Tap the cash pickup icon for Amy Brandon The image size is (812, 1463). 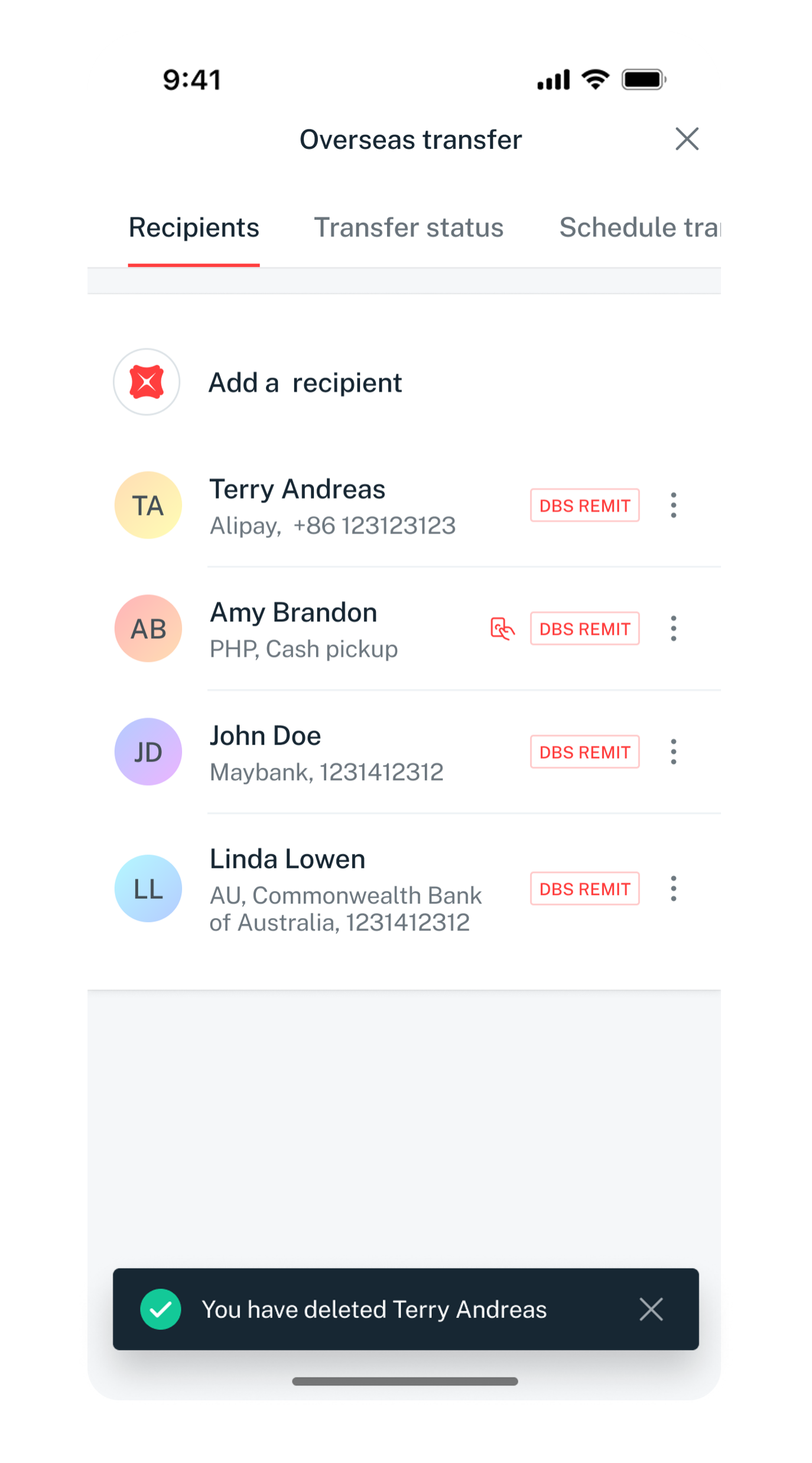(x=502, y=628)
